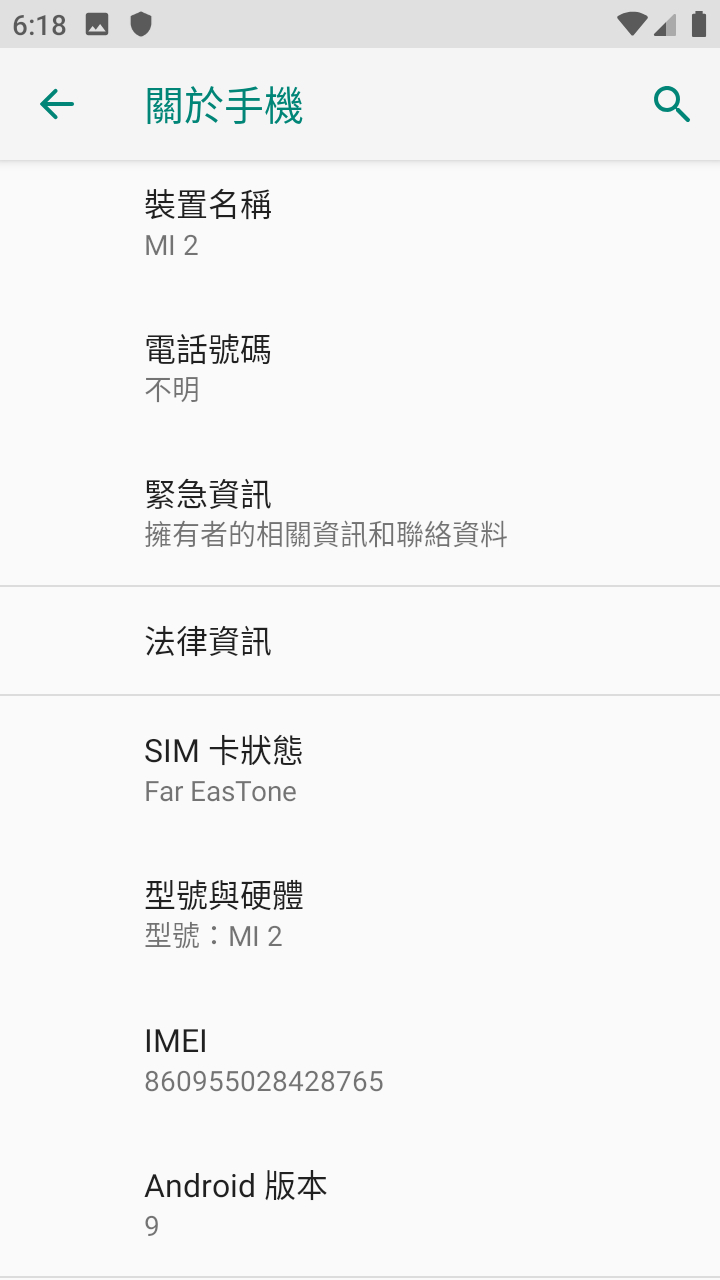Viewport: 720px width, 1280px height.
Task: Open Android 版本 details
Action: tap(360, 1204)
